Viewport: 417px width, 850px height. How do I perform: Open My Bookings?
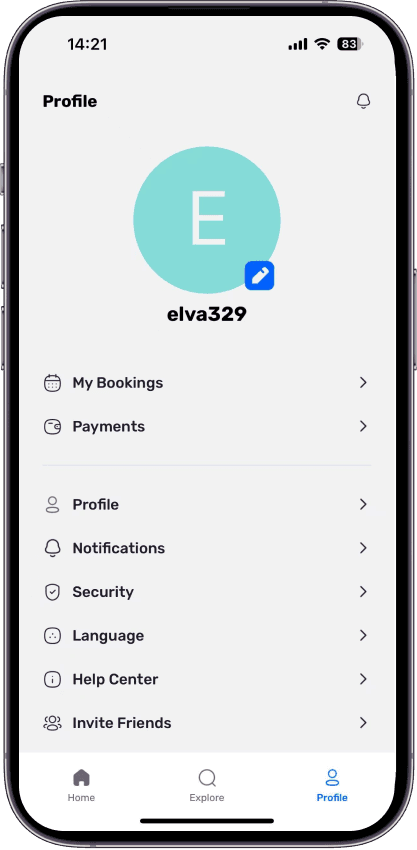[x=207, y=383]
